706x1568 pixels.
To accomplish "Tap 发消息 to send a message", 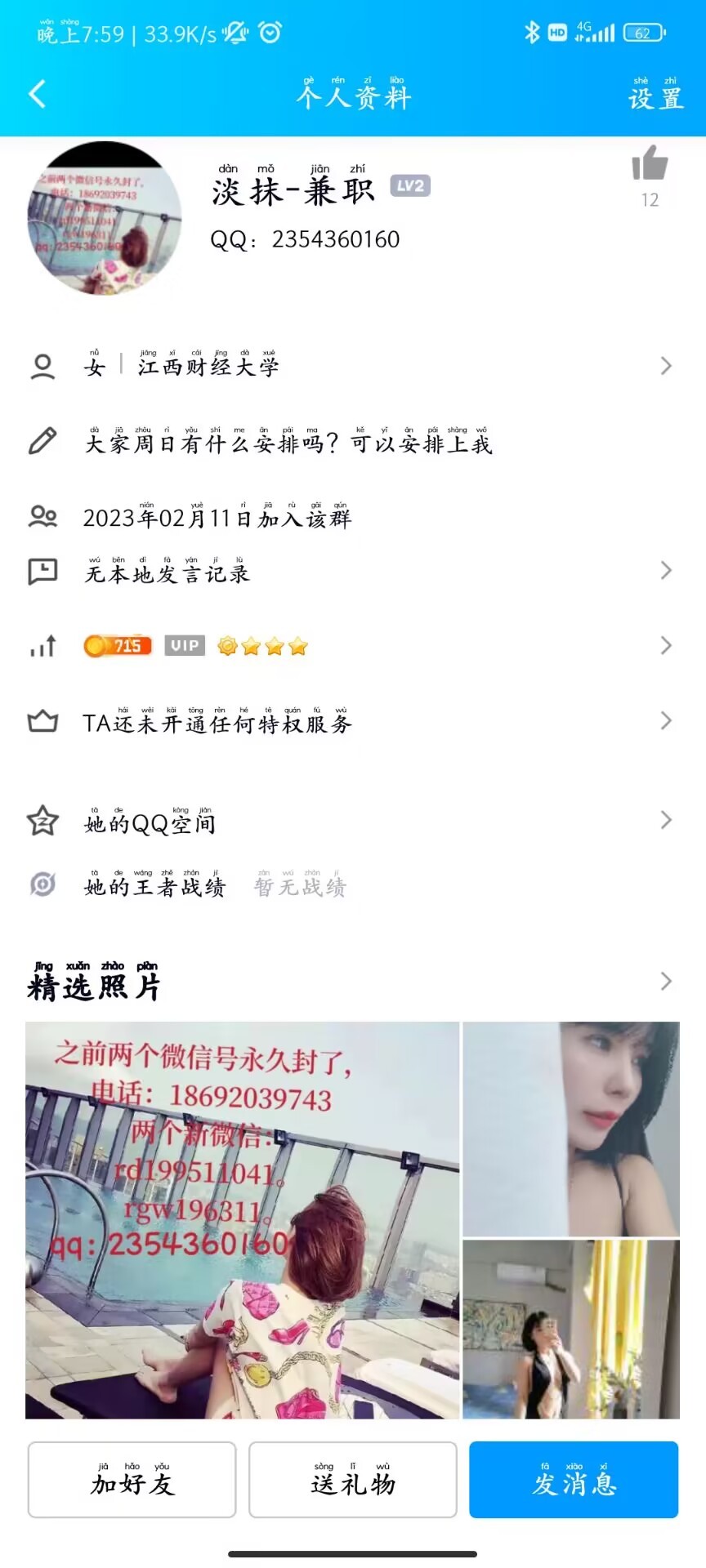I will pyautogui.click(x=574, y=1480).
